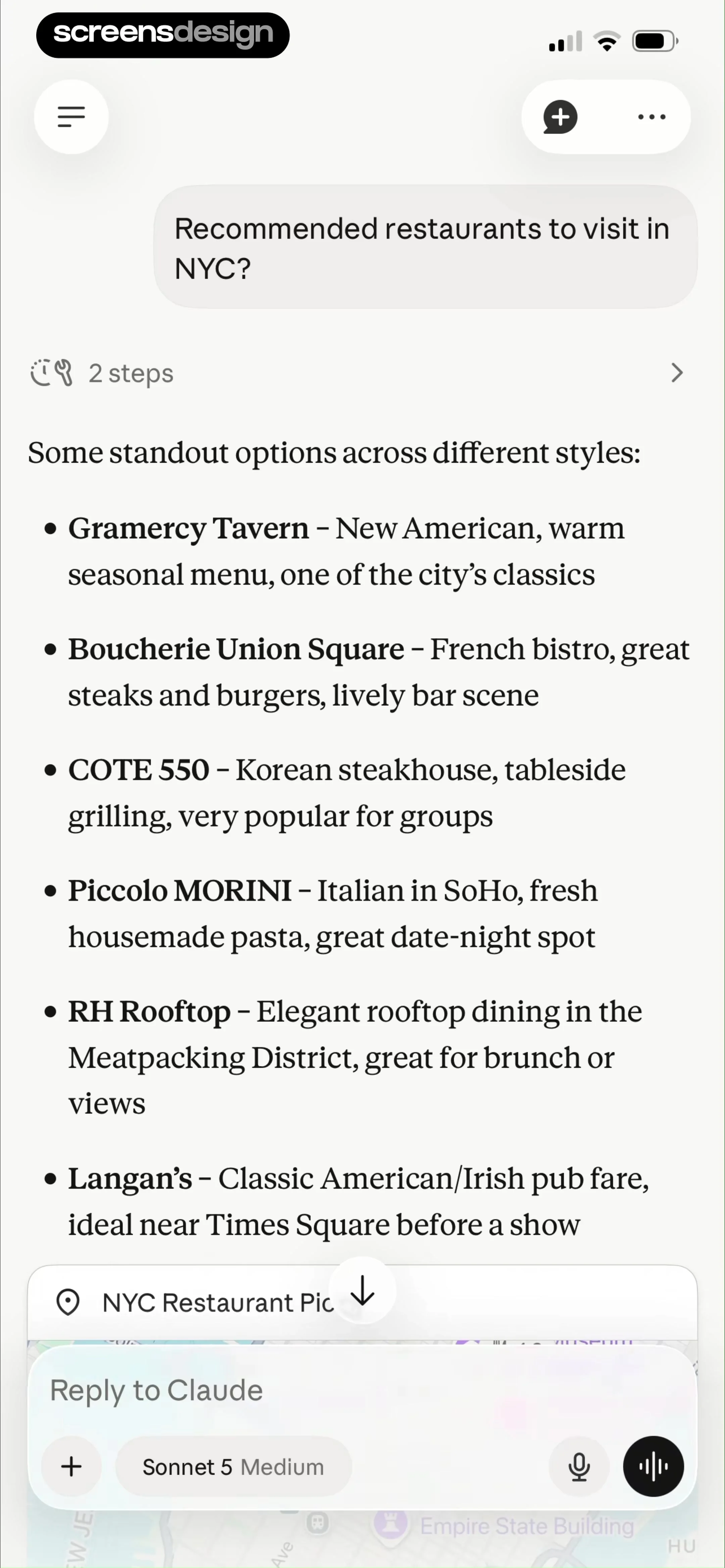Image resolution: width=725 pixels, height=1568 pixels.
Task: Jump to bottom with the down arrow
Action: (362, 1290)
